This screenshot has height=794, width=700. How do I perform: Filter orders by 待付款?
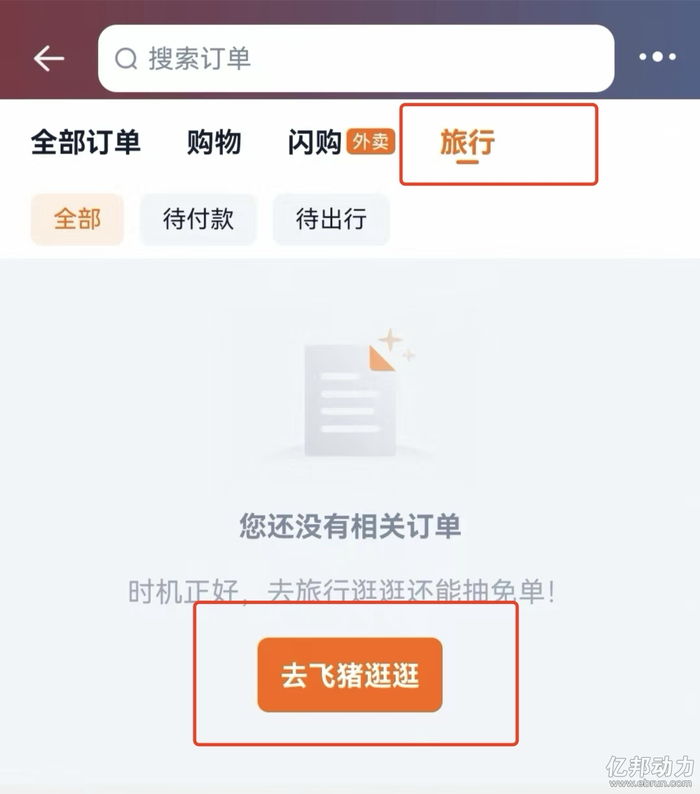198,219
